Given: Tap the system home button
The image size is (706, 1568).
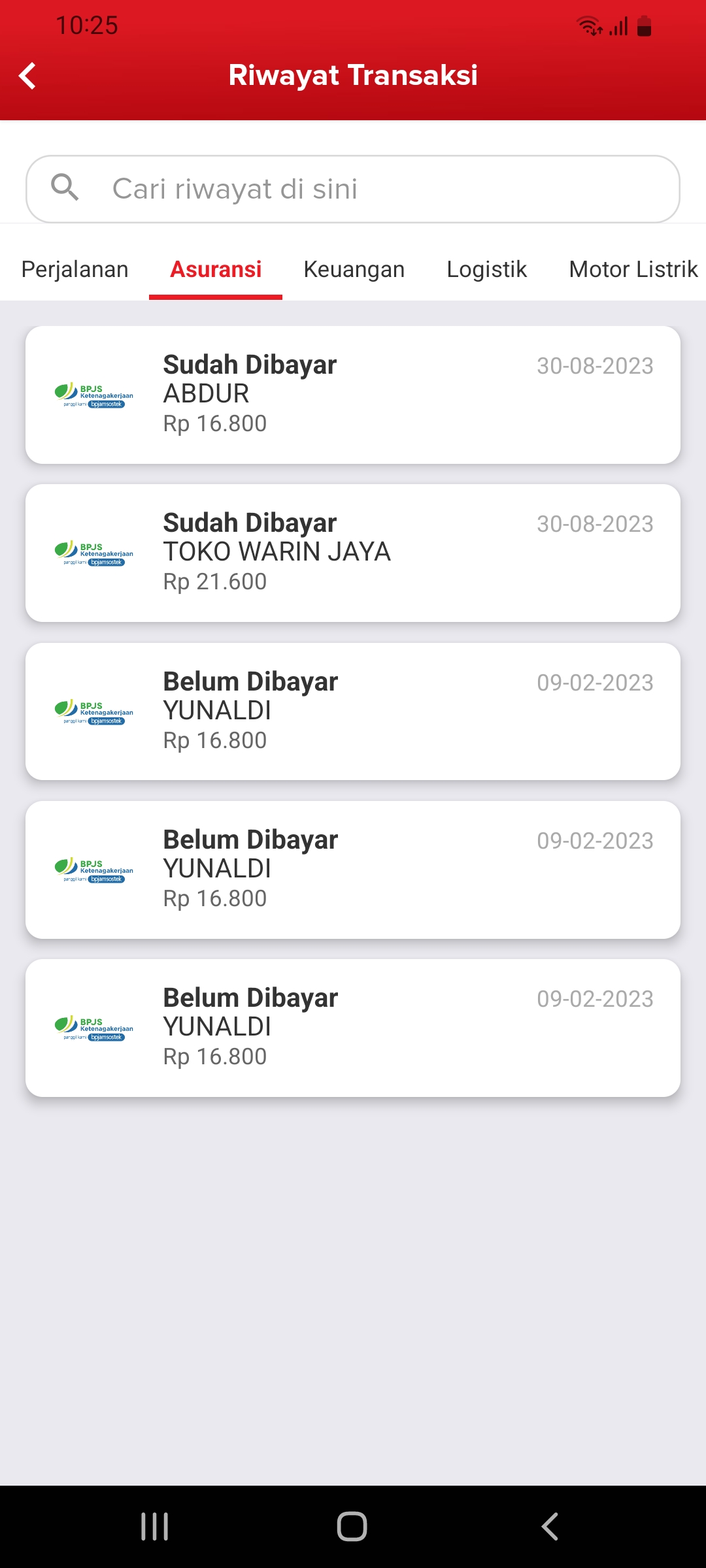Looking at the screenshot, I should 352,1526.
